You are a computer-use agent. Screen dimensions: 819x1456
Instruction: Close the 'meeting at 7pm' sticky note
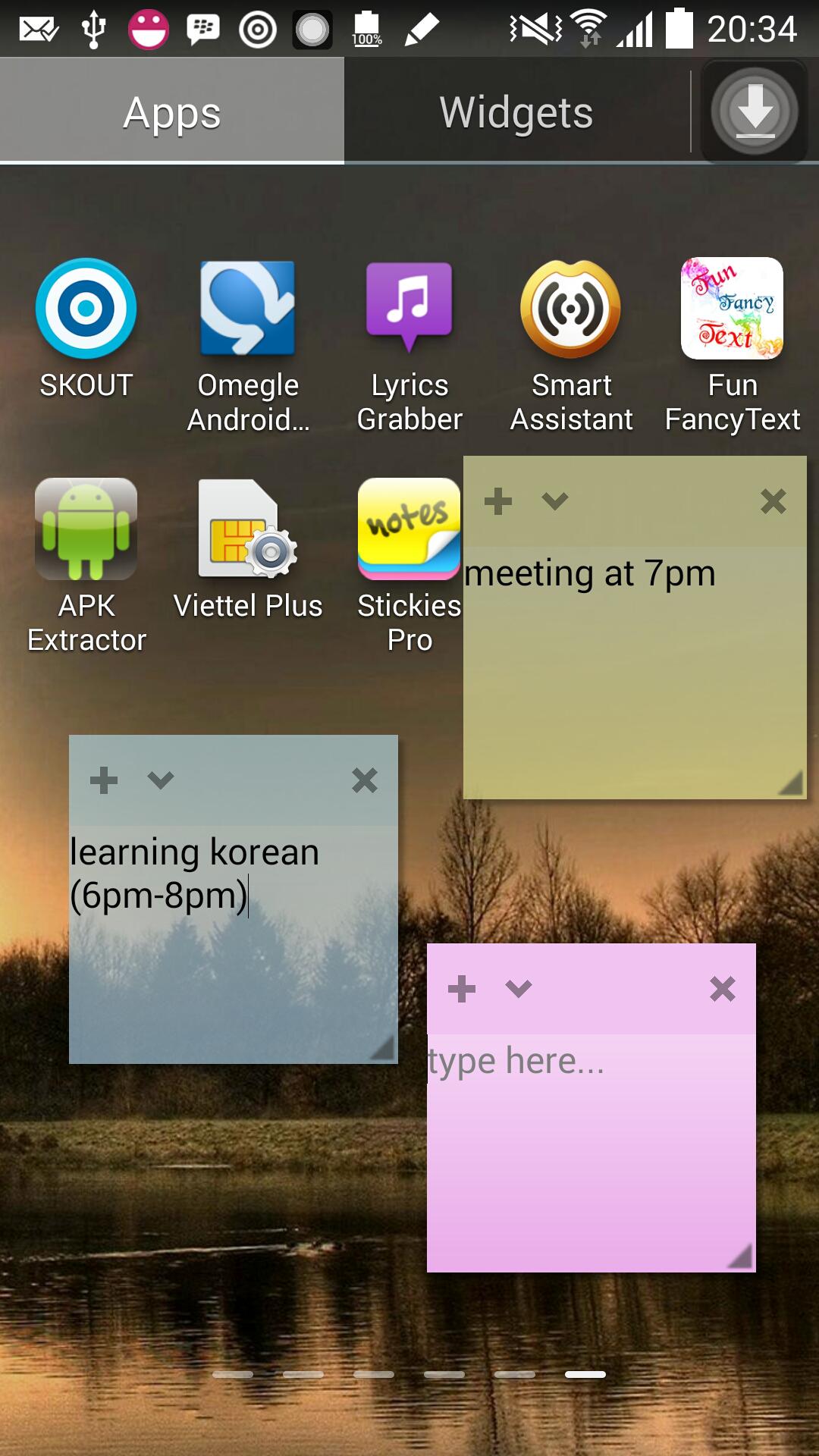773,501
